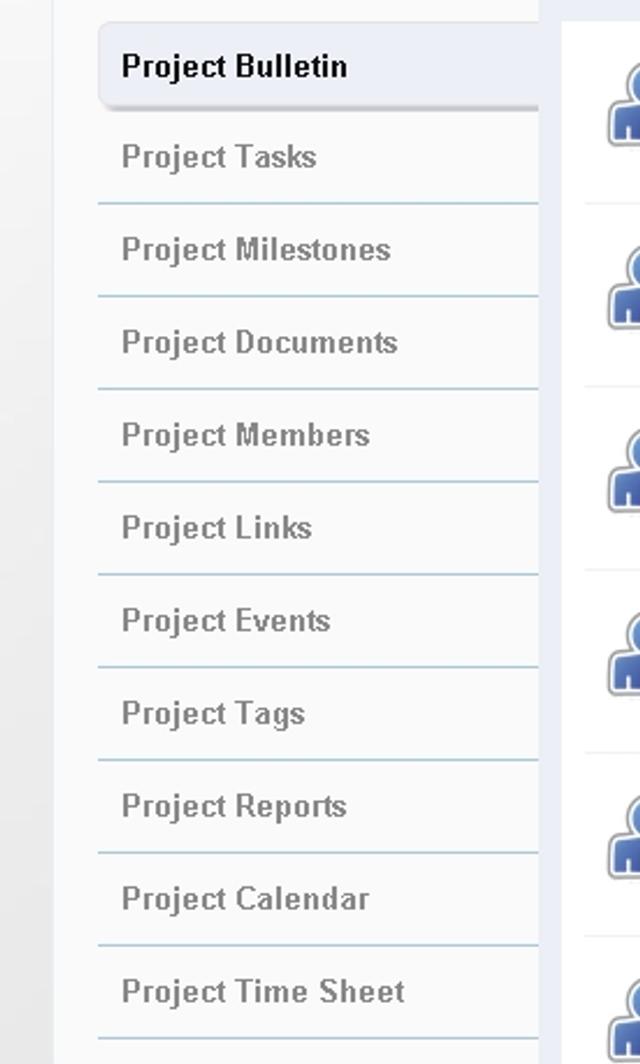The image size is (640, 1064).
Task: Select the Project Bulletin tab
Action: [234, 66]
